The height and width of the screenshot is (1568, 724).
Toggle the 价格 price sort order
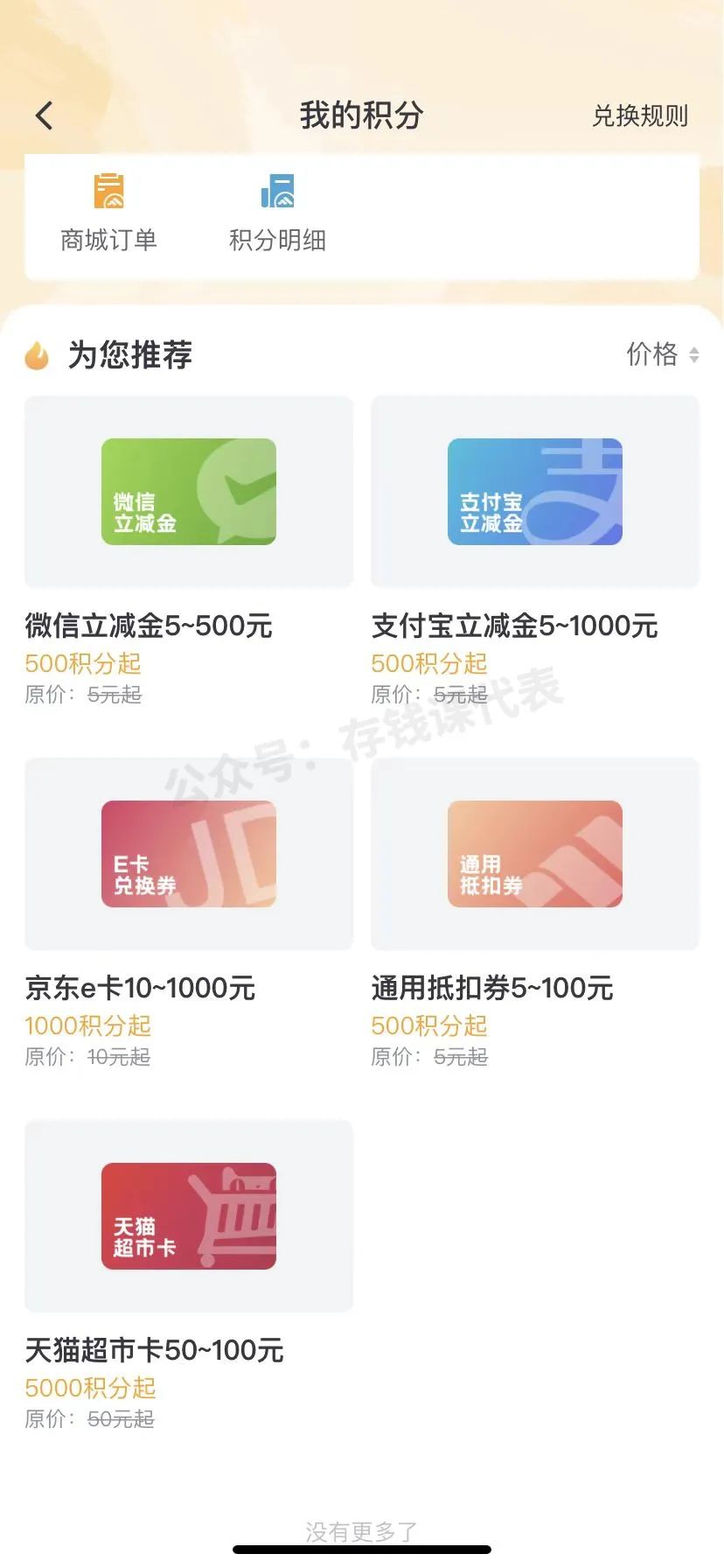(x=651, y=355)
